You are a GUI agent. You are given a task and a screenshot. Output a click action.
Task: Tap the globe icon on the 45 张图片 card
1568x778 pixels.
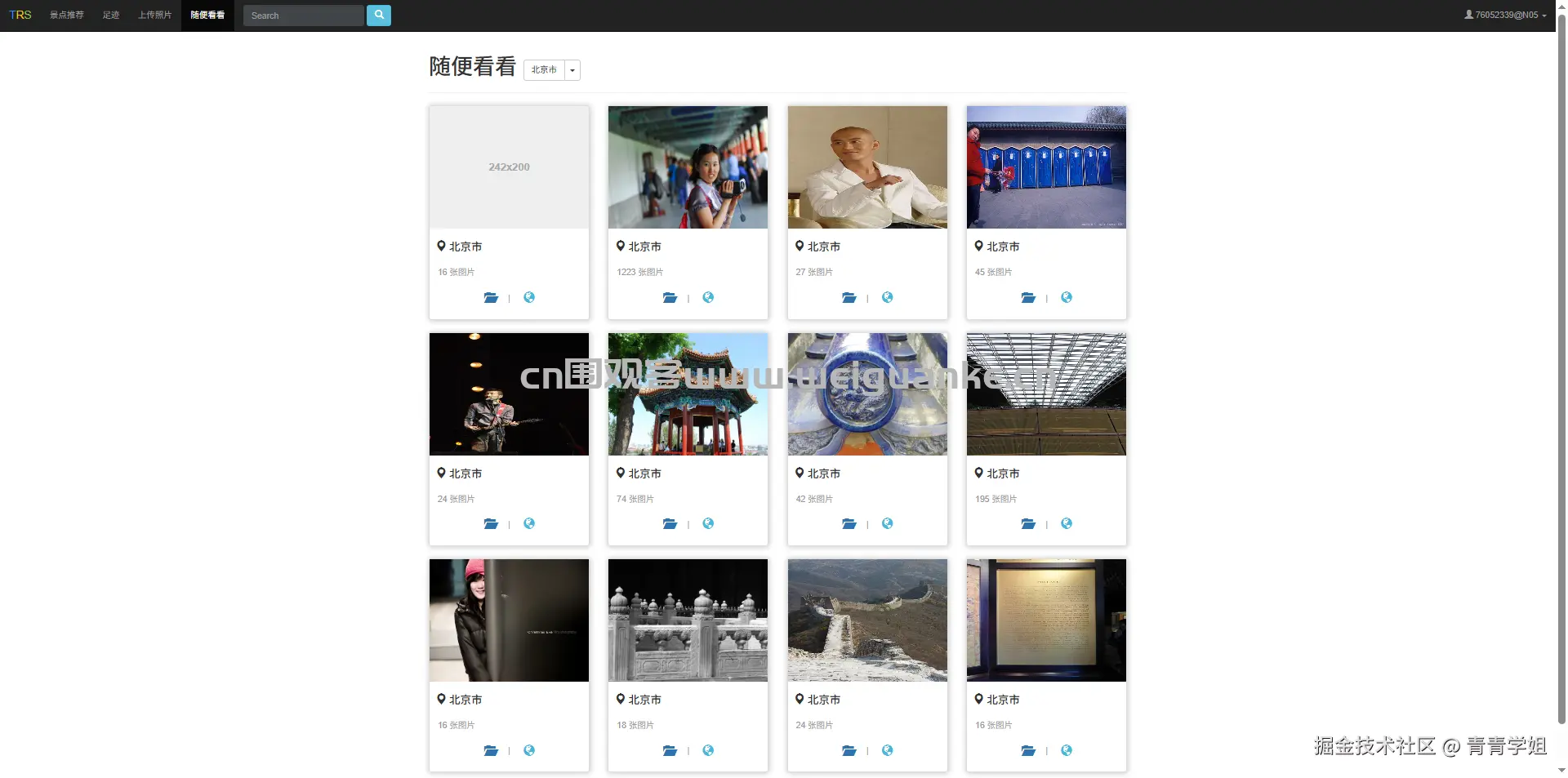[1067, 298]
